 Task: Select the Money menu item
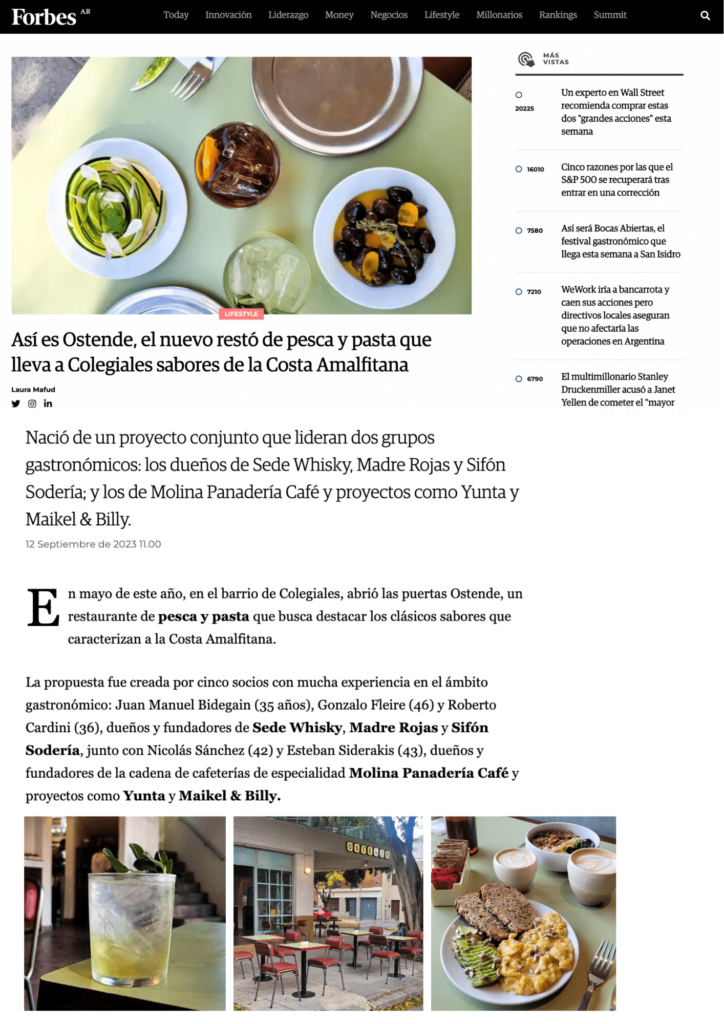[339, 15]
